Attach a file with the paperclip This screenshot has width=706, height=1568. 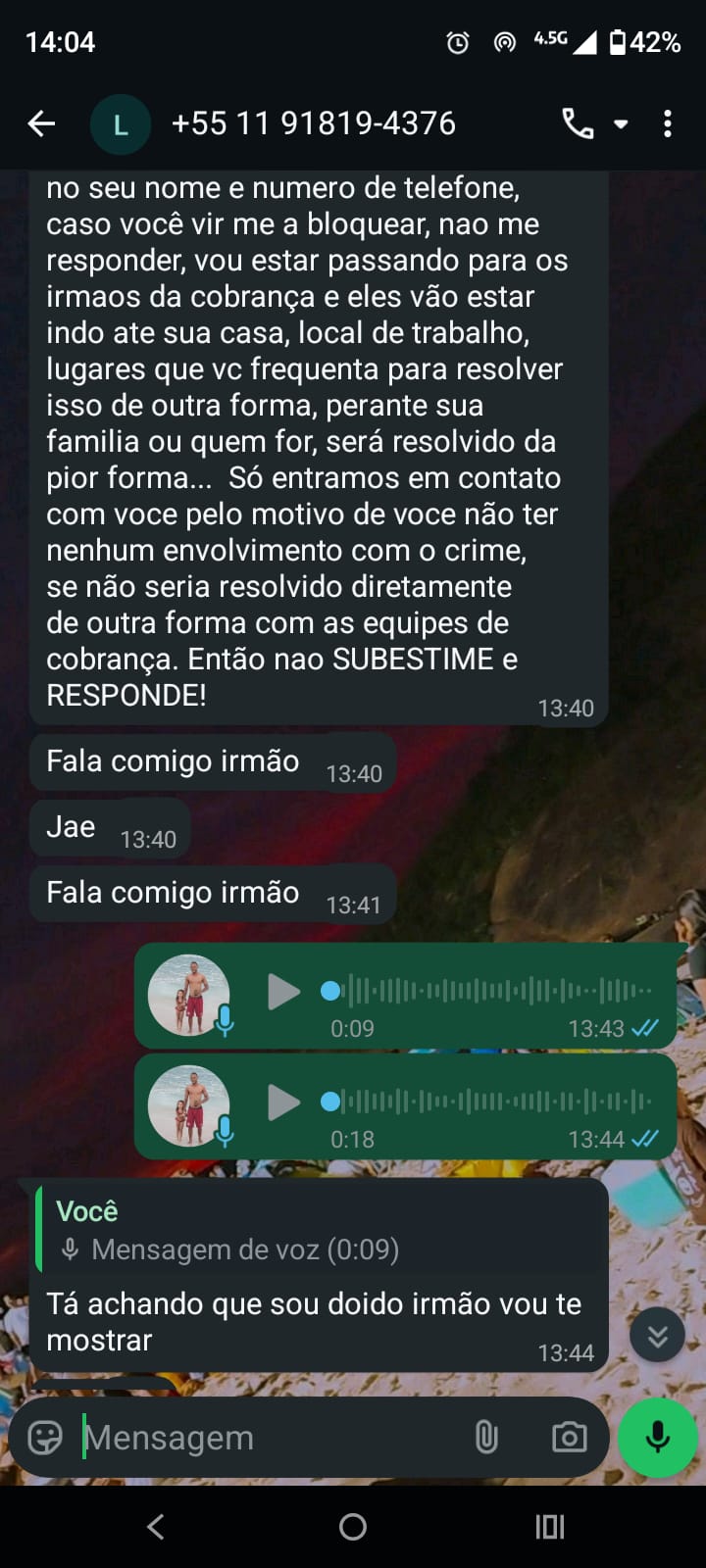[486, 1438]
